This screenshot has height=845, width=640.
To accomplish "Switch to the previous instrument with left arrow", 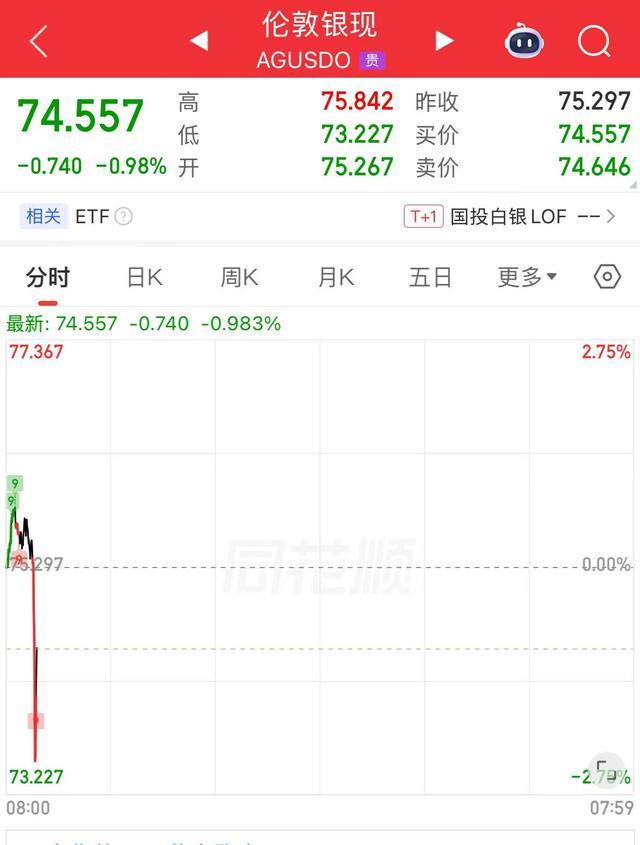I will (x=199, y=41).
